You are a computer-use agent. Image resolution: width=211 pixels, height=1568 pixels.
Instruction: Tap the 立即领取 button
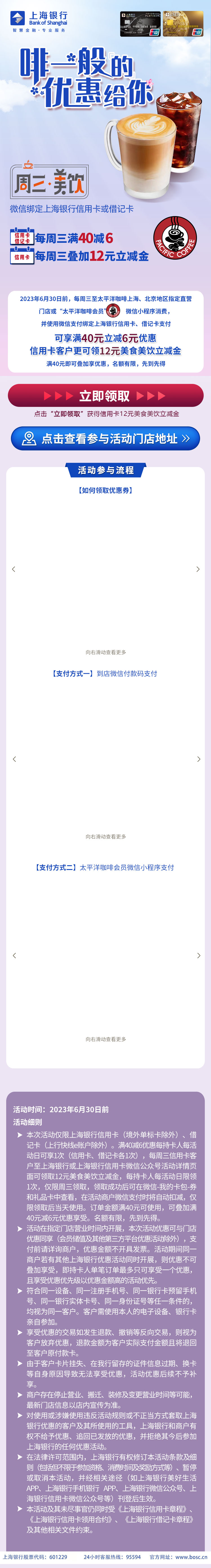(105, 396)
